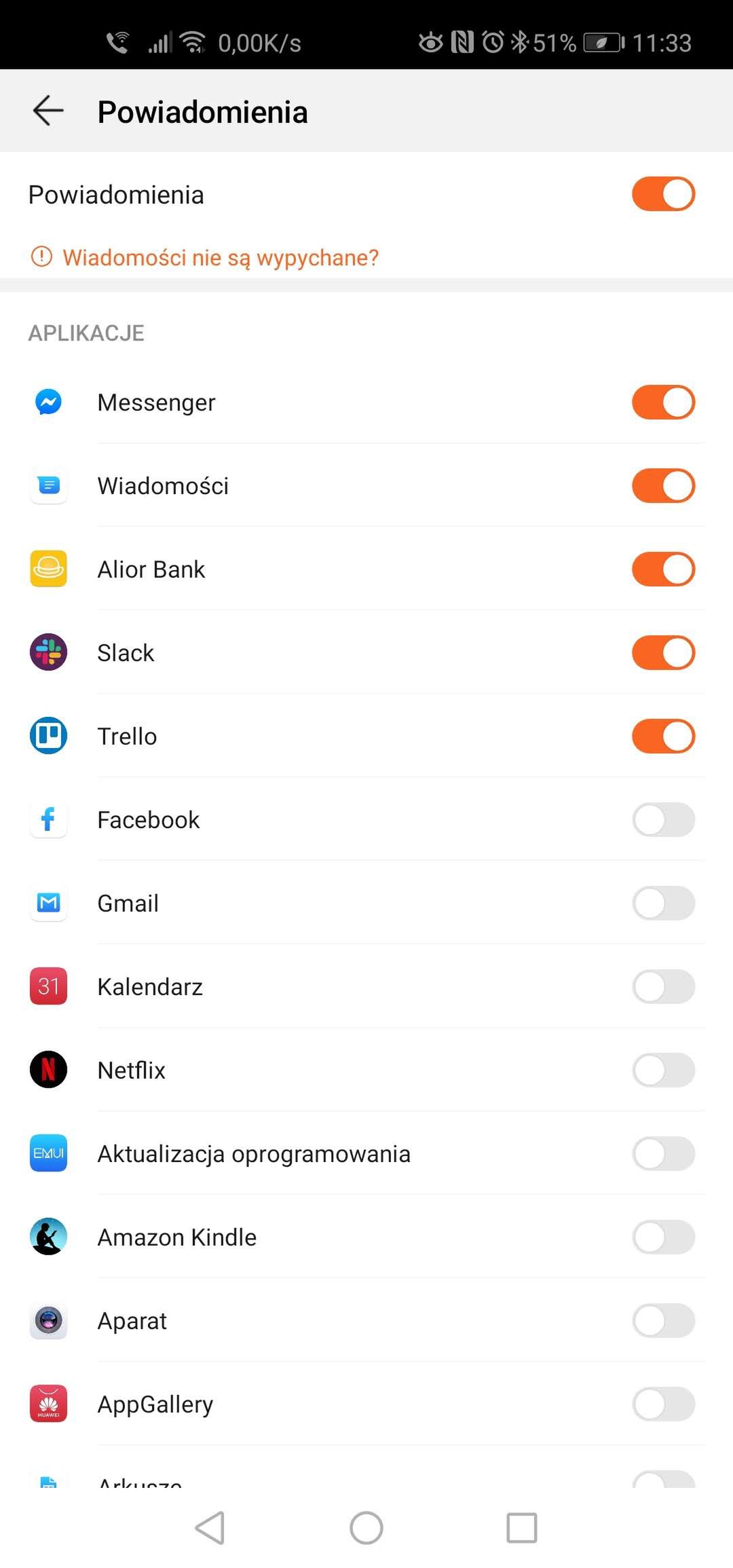The width and height of the screenshot is (733, 1568).
Task: Enable Kalendarz notifications
Action: tap(663, 987)
